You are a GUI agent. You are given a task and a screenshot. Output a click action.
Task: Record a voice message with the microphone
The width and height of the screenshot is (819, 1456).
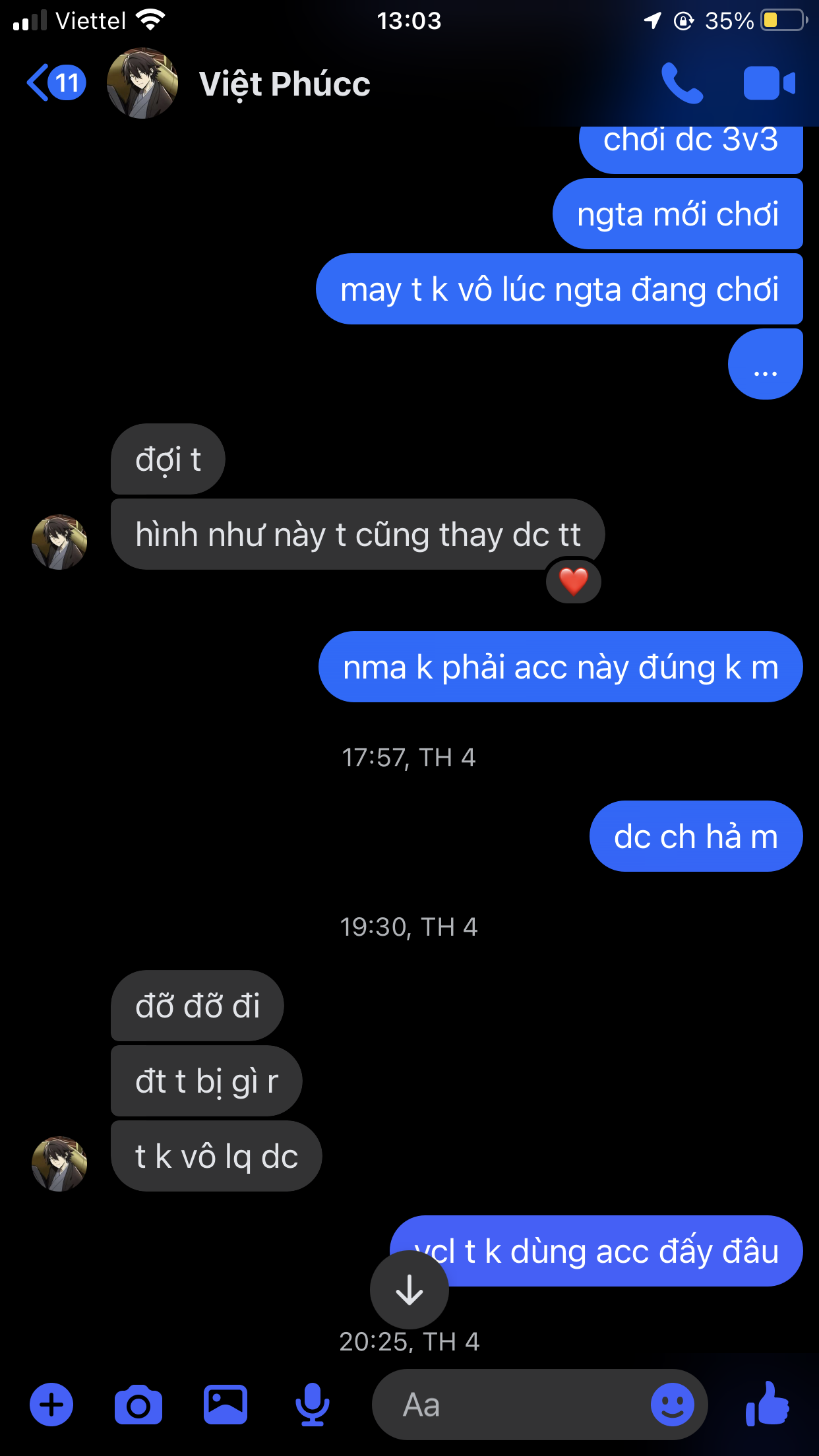pyautogui.click(x=313, y=1405)
